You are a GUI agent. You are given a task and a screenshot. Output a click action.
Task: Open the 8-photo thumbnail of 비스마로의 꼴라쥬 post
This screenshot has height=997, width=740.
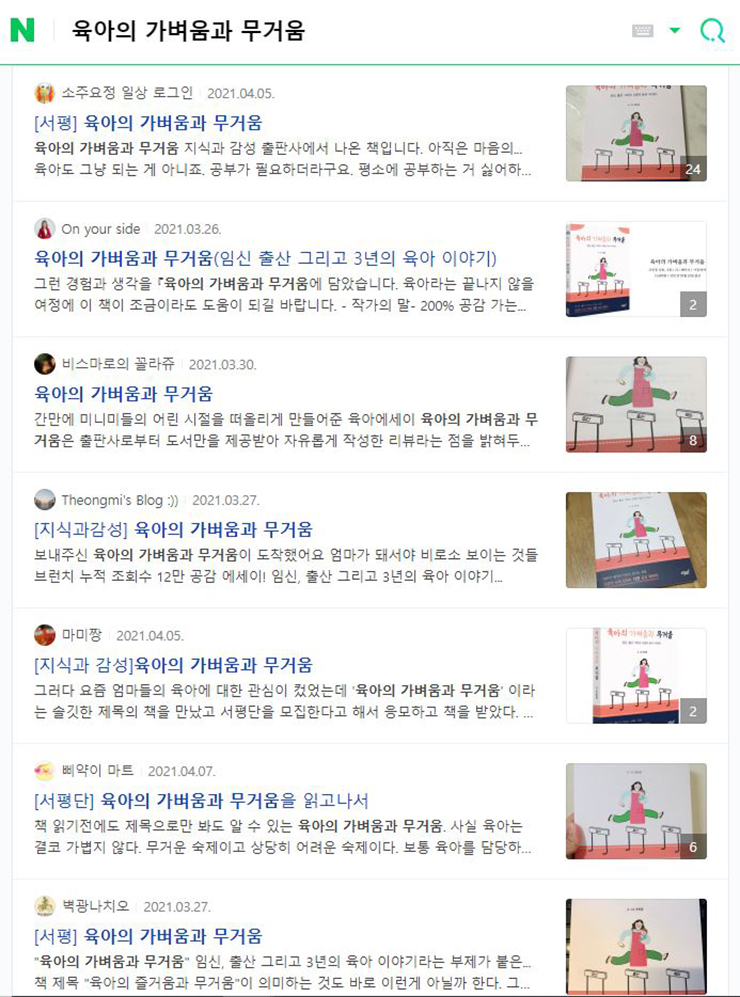point(636,404)
